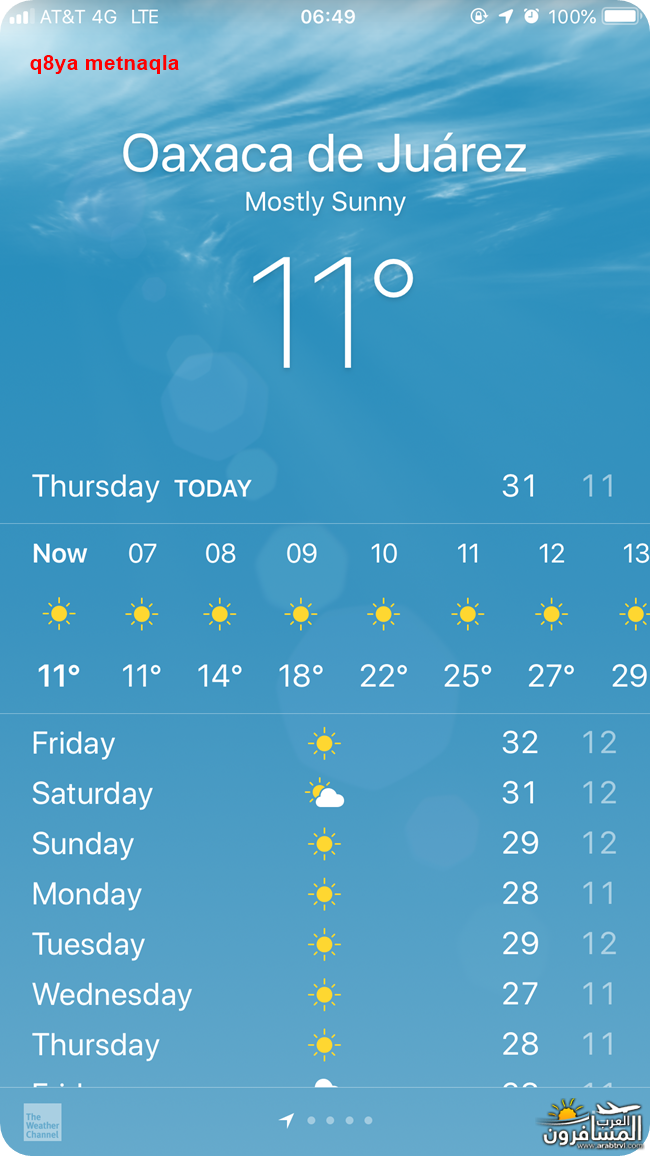Image resolution: width=650 pixels, height=1156 pixels.
Task: Open The Weather Channel source link
Action: [x=42, y=1122]
